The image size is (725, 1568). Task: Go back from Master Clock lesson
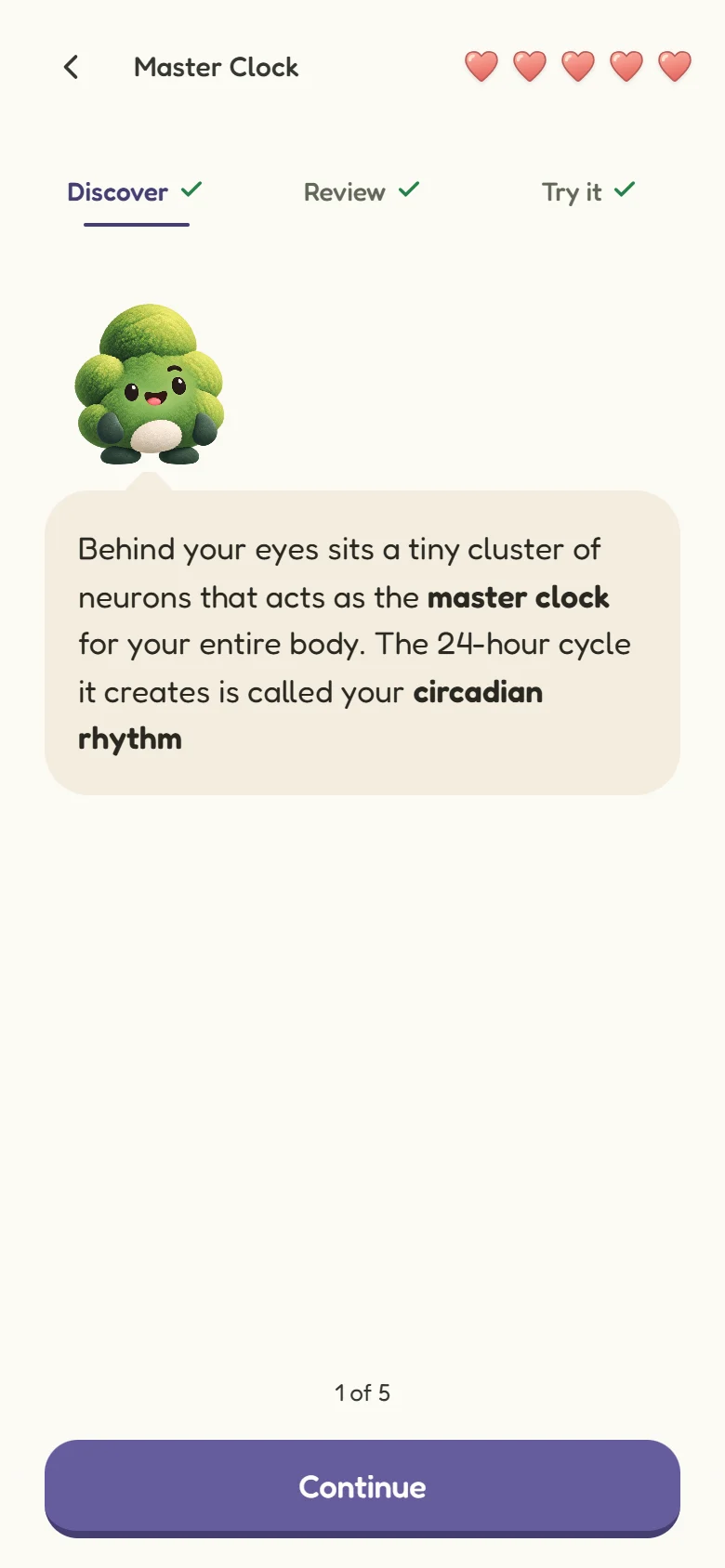(71, 67)
